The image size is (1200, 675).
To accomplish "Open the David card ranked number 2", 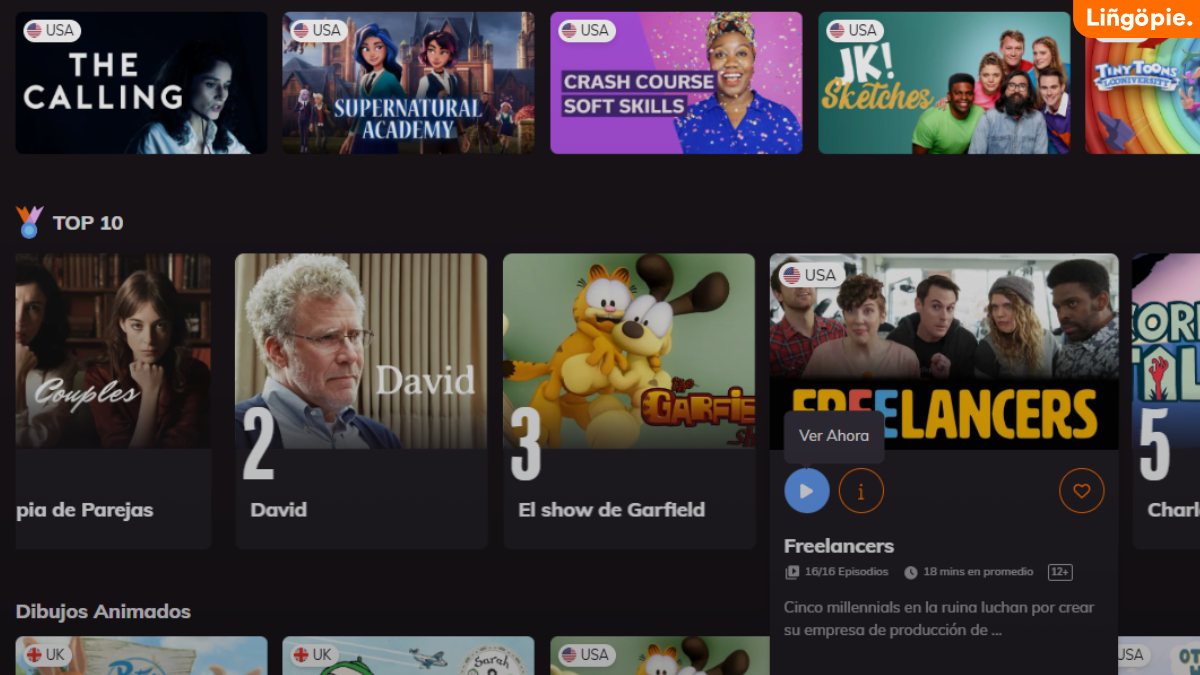I will click(x=361, y=400).
